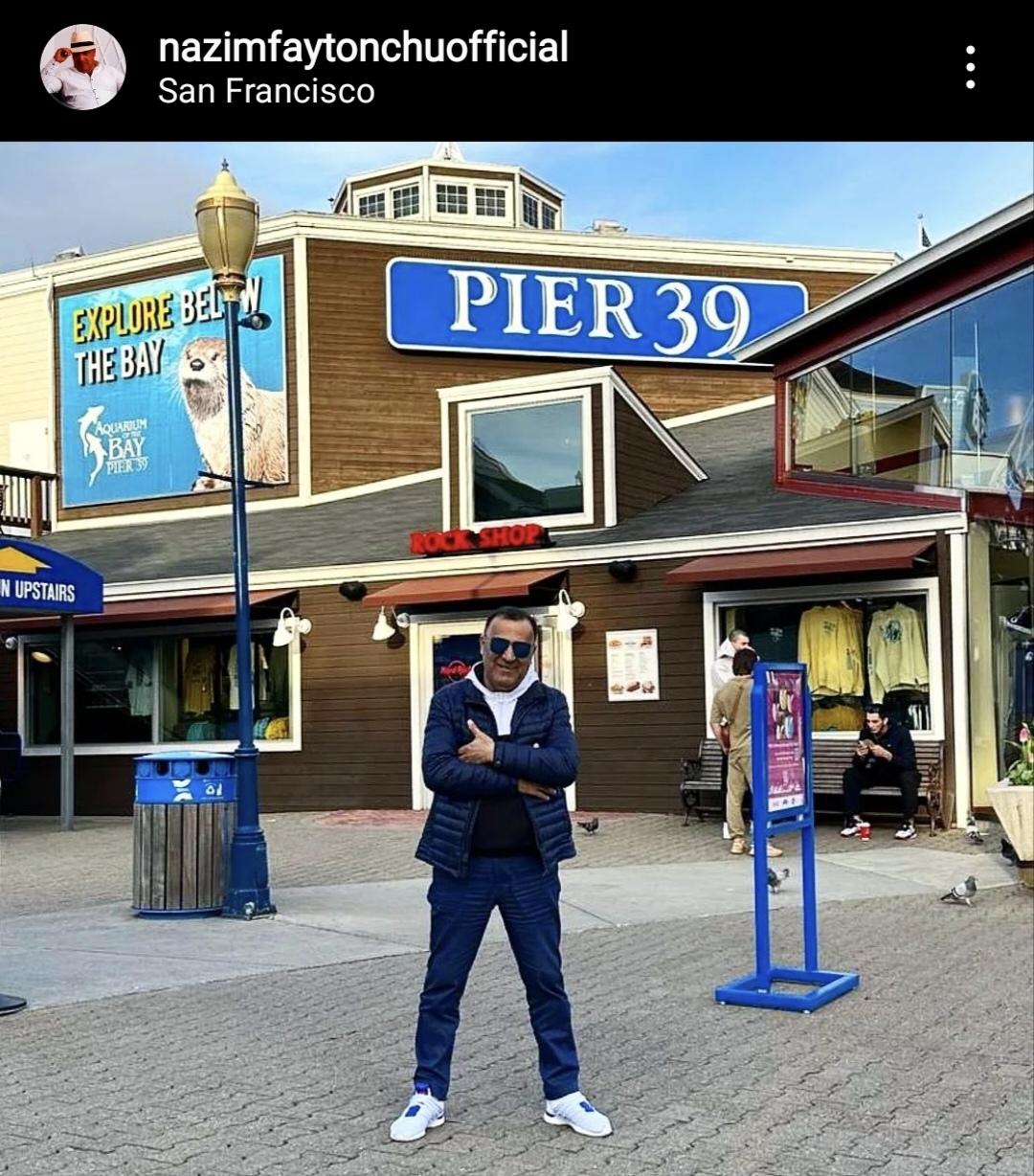Tap the Pier 39 post photo
The width and height of the screenshot is (1034, 1176).
517,658
